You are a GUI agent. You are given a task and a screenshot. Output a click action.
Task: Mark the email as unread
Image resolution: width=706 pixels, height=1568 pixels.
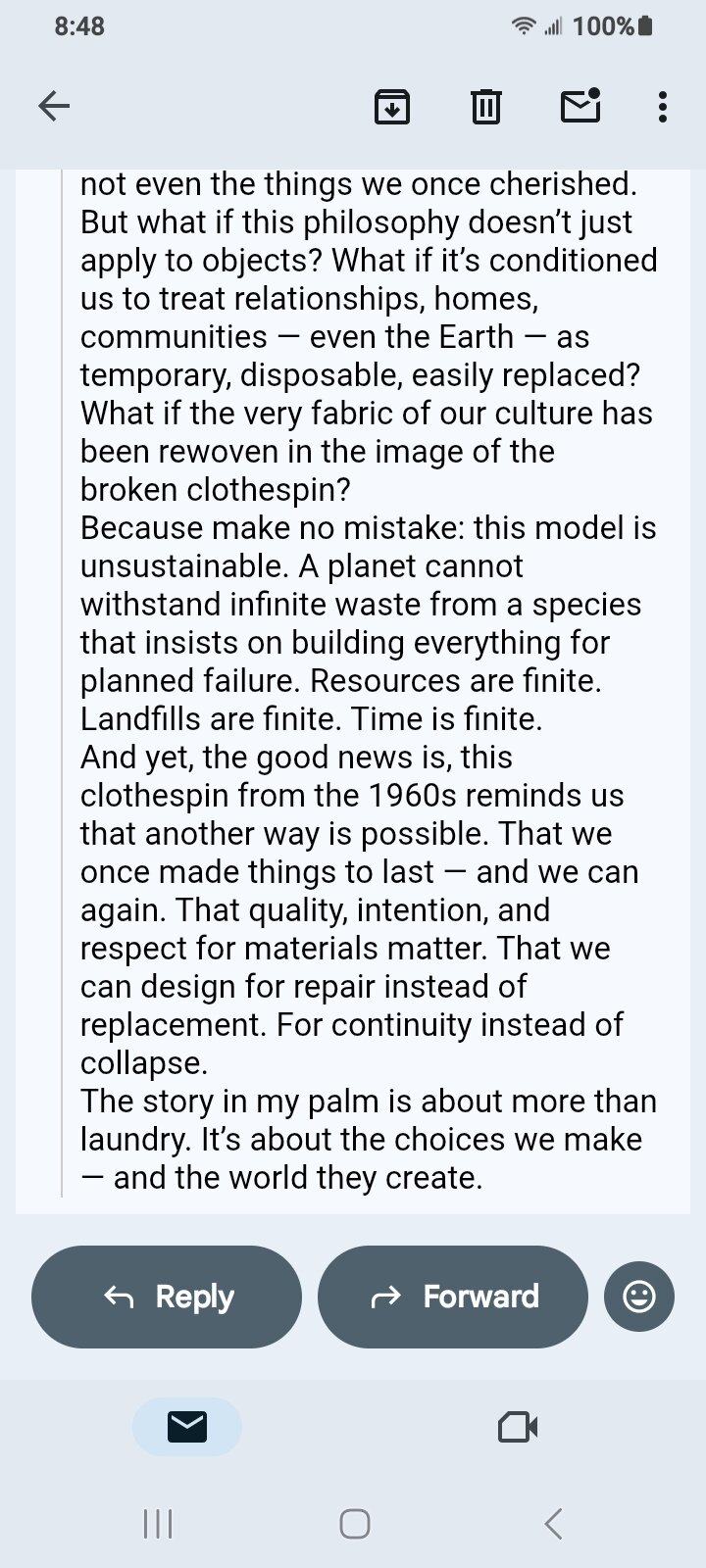tap(579, 106)
